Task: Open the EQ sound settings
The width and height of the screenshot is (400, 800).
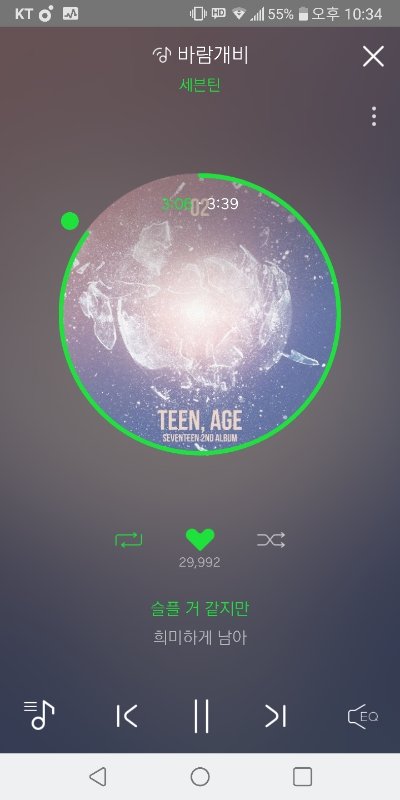Action: [363, 716]
